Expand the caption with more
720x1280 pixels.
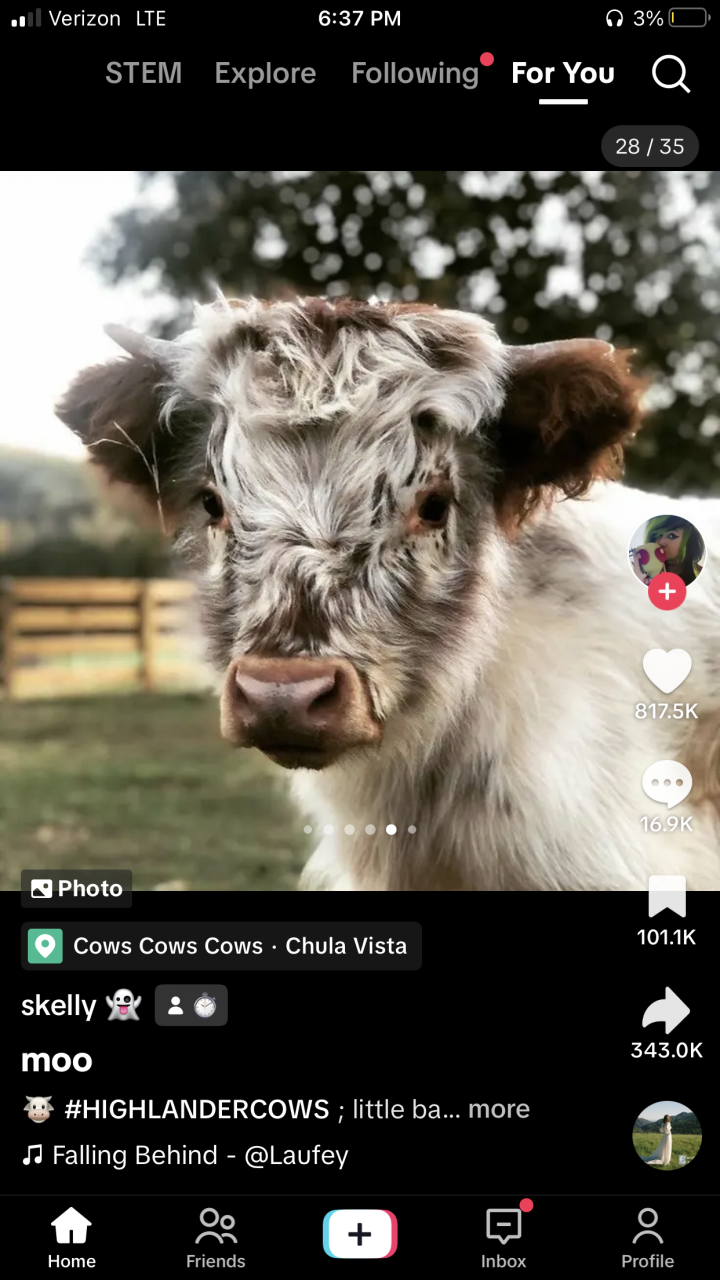click(x=499, y=1109)
